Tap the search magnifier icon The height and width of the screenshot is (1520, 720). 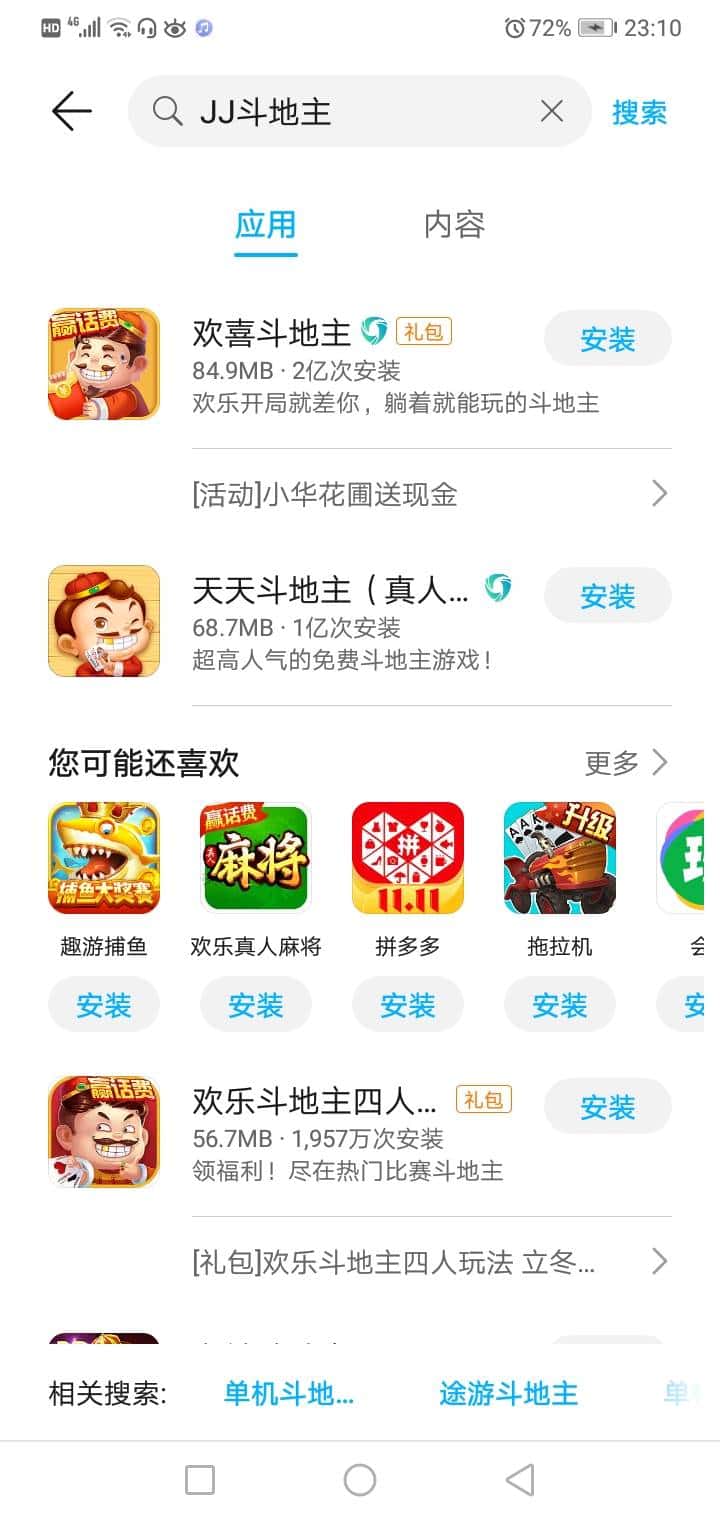coord(168,111)
